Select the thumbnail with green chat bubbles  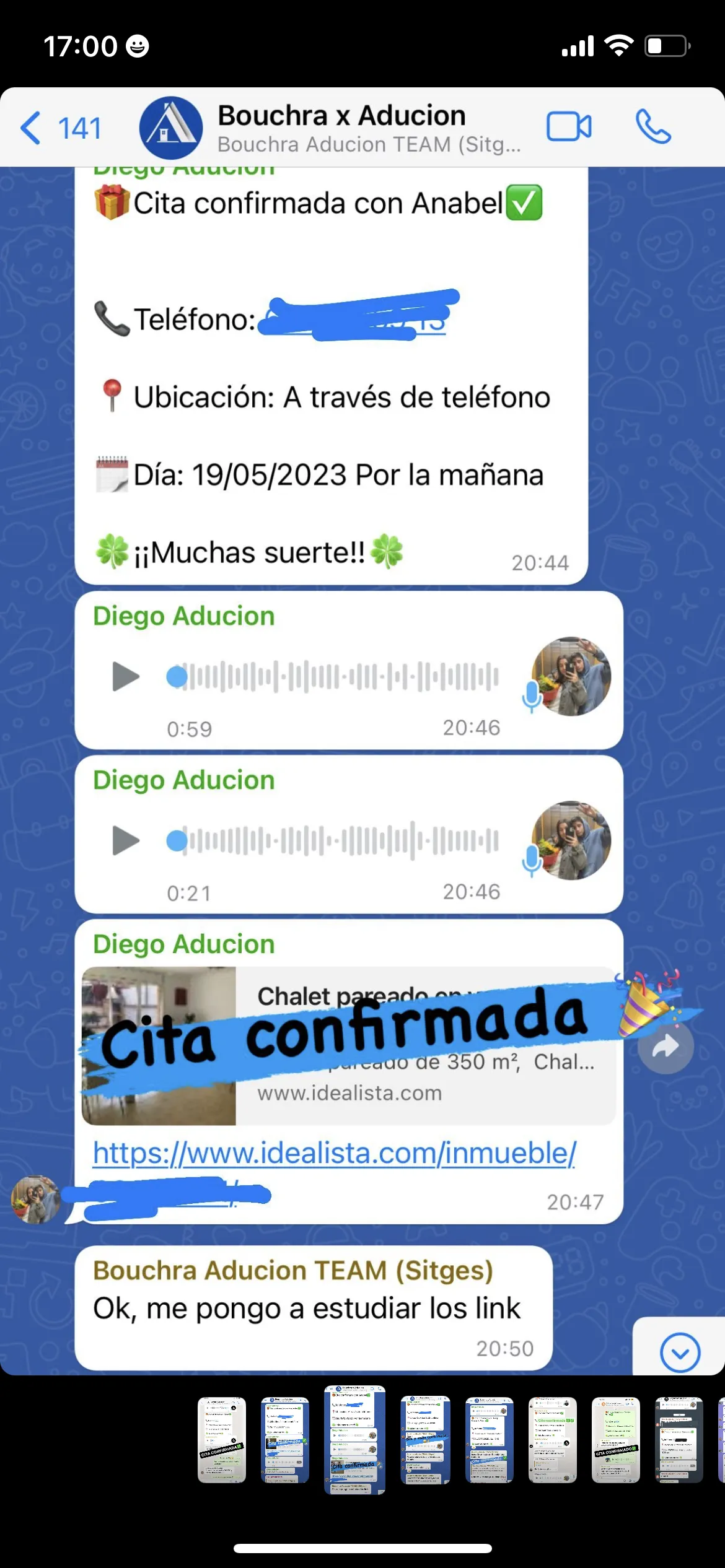coord(615,1440)
